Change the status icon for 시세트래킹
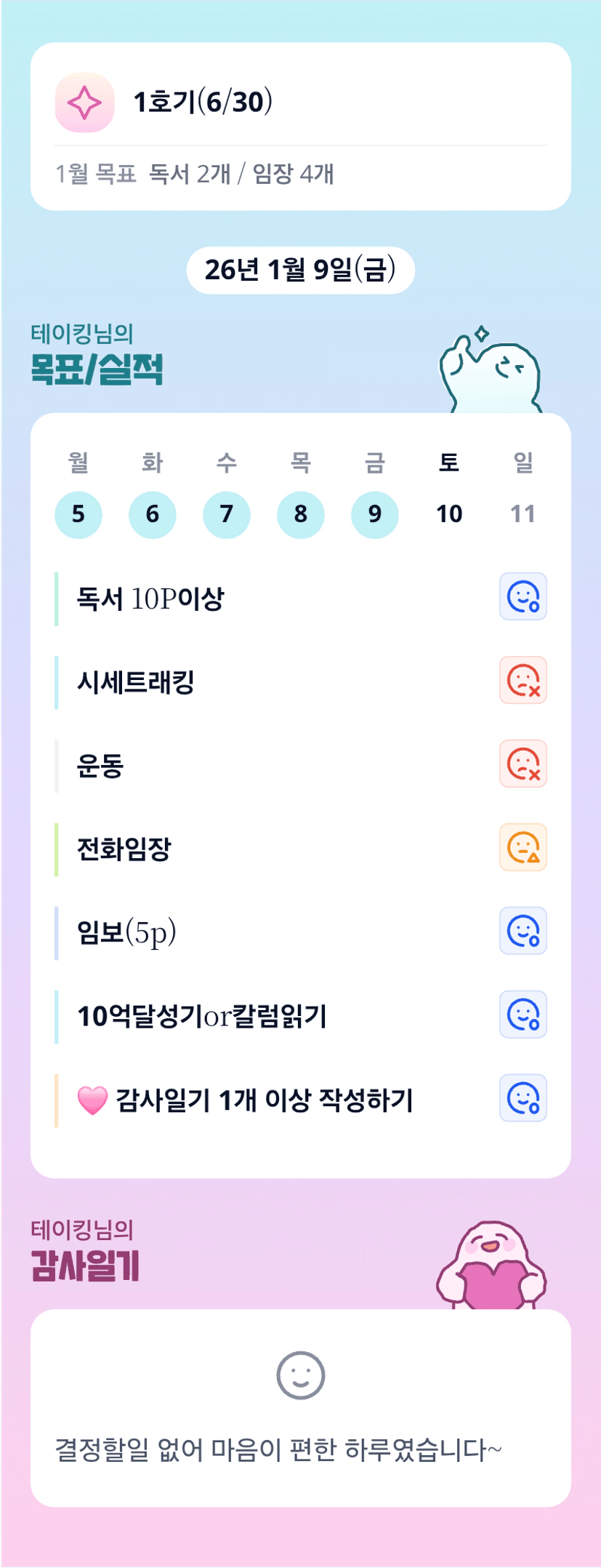Viewport: 601px width, 1568px height. point(523,680)
